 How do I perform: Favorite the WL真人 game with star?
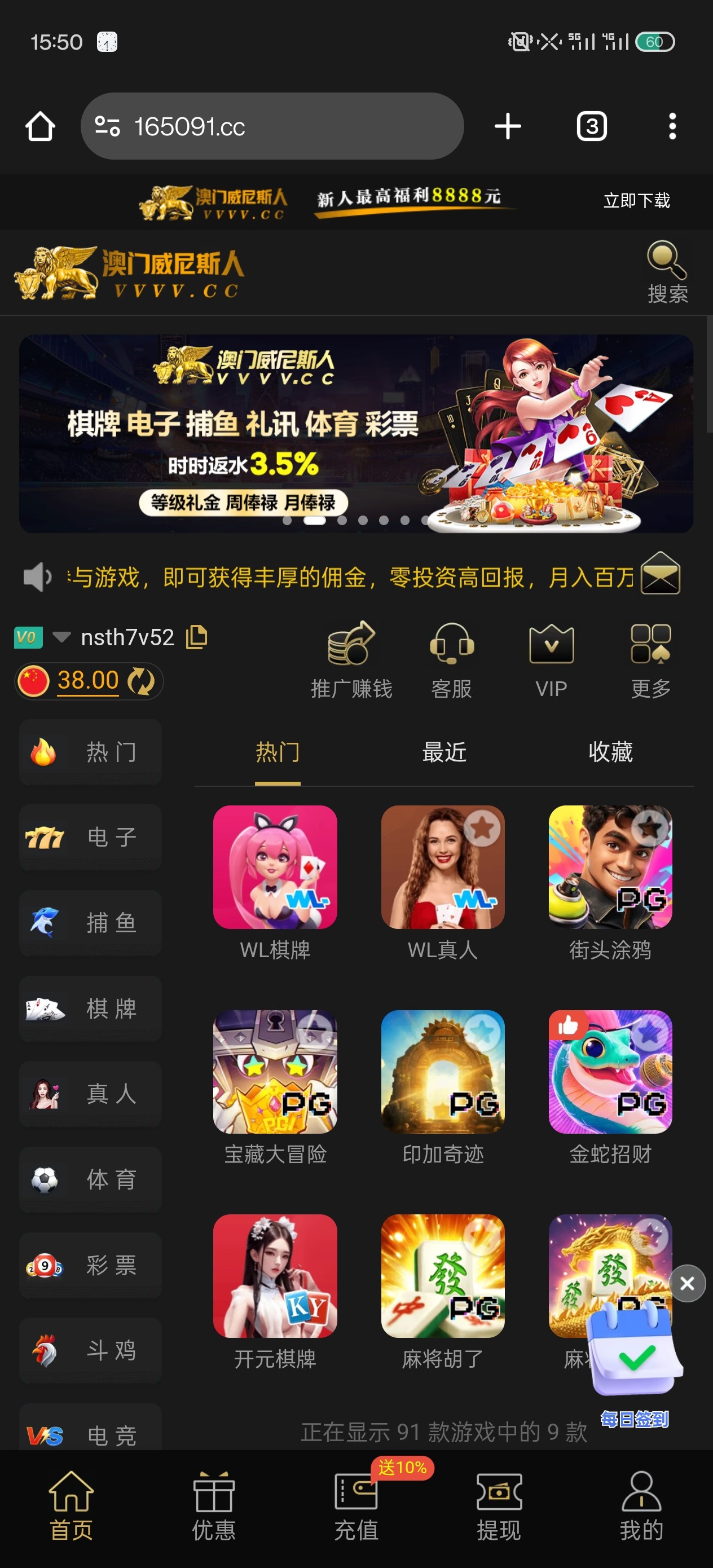coord(482,828)
